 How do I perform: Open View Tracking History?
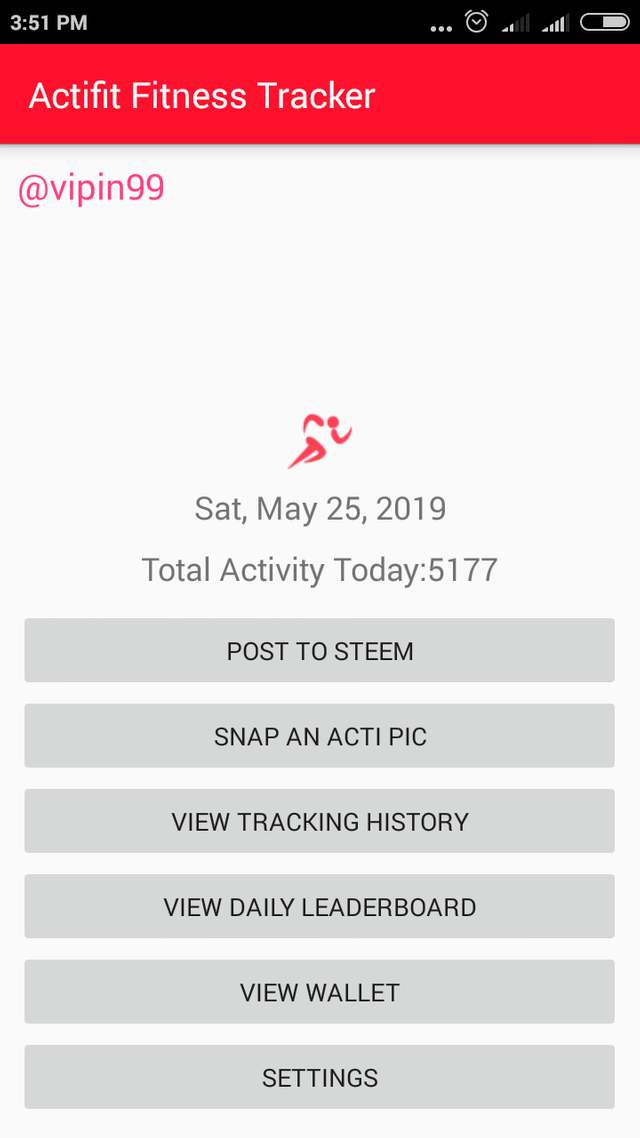tap(319, 821)
